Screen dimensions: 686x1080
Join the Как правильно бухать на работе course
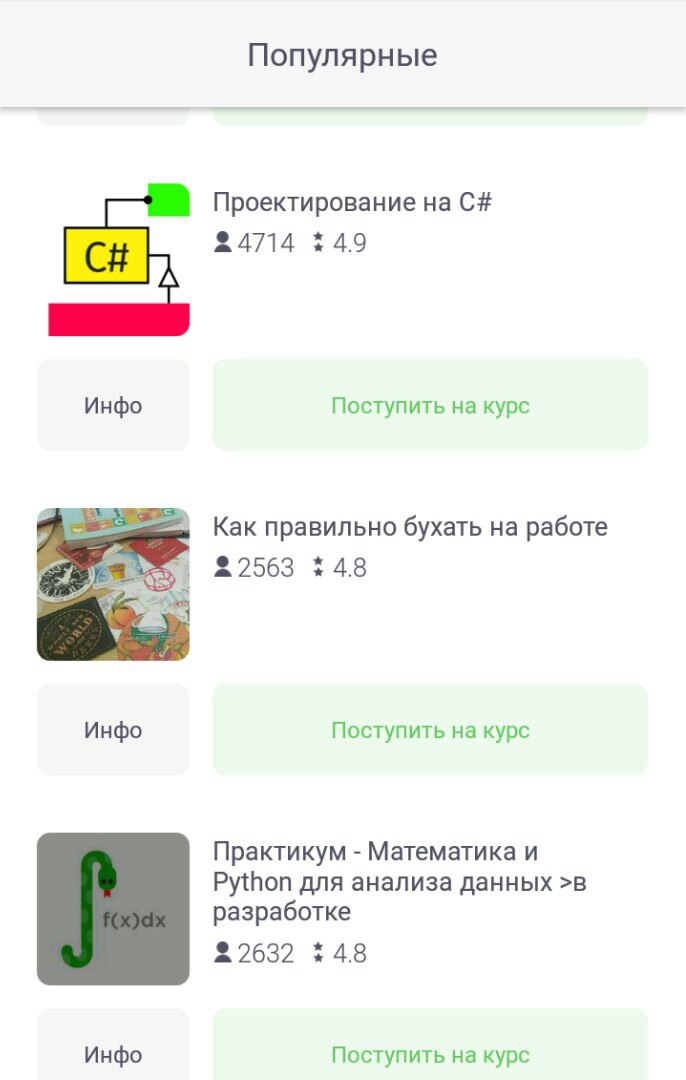[430, 730]
